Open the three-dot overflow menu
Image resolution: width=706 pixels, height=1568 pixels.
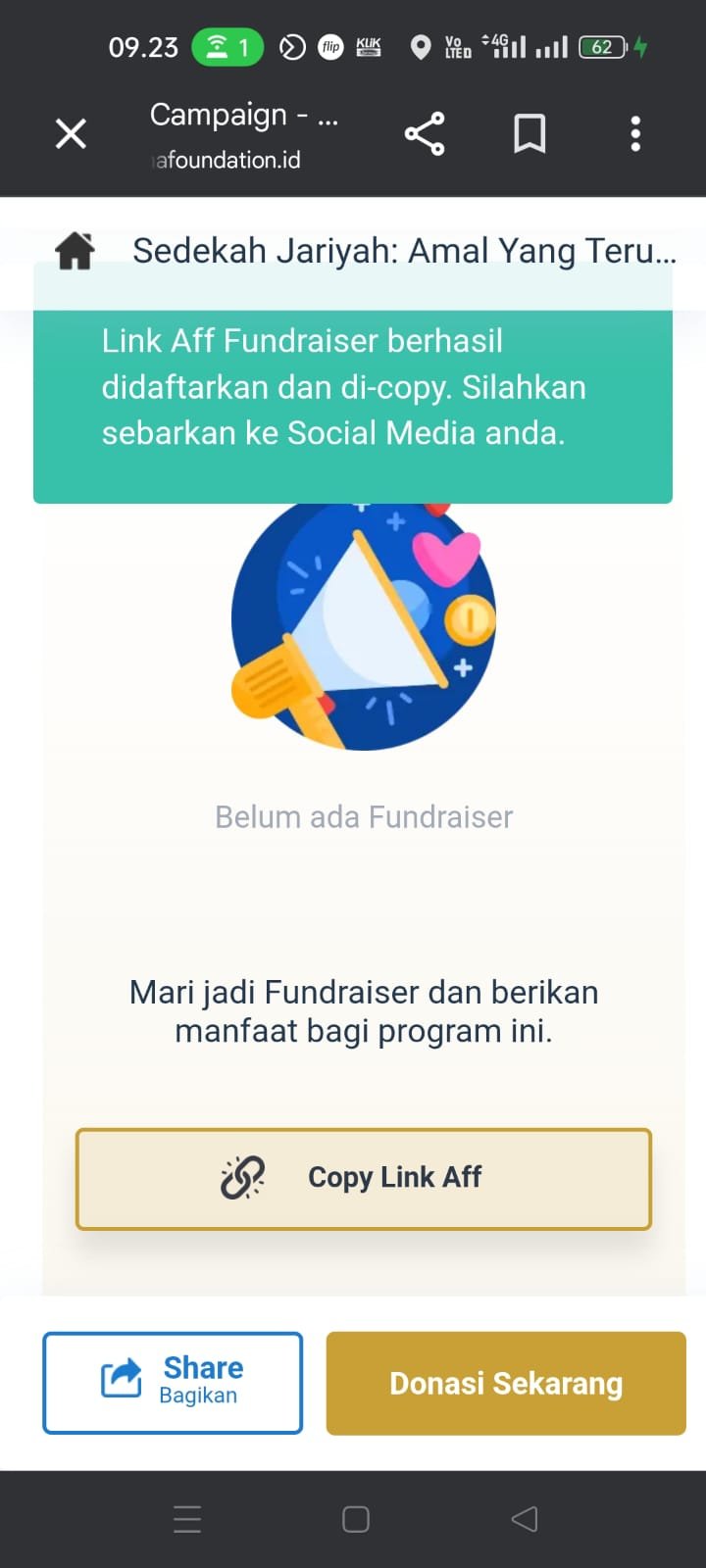635,133
